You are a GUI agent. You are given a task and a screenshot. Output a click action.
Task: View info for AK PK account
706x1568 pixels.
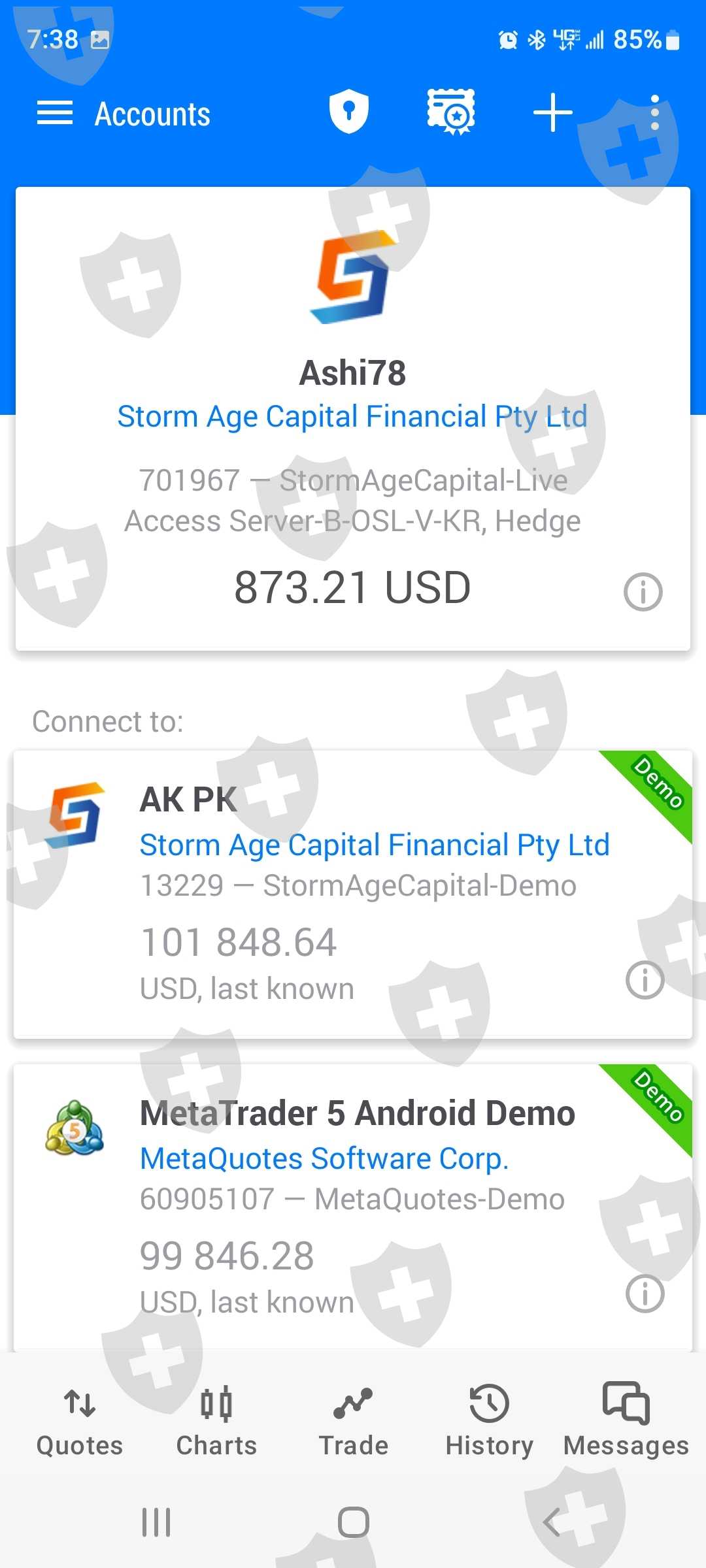(x=645, y=980)
